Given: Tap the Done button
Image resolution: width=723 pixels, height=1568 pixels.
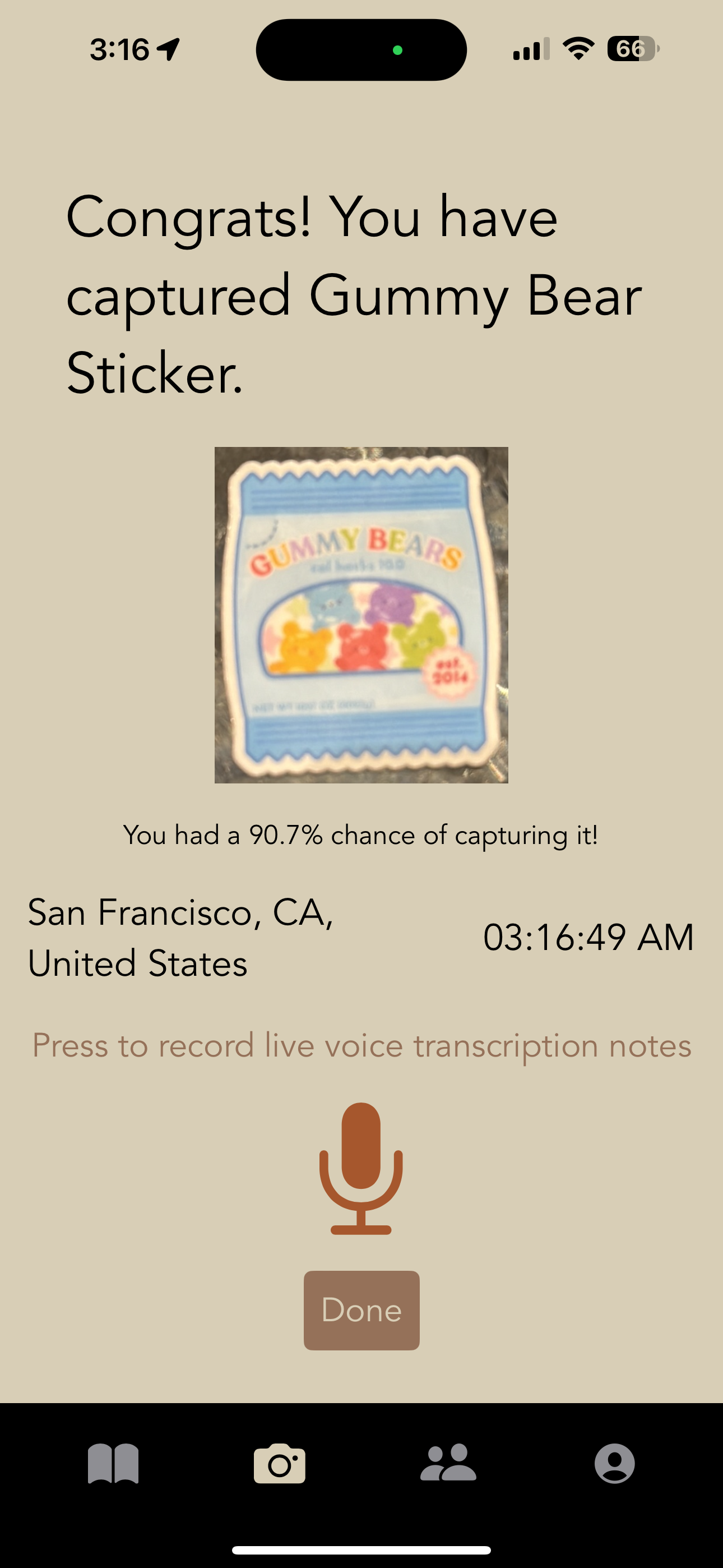Looking at the screenshot, I should click(x=361, y=1310).
